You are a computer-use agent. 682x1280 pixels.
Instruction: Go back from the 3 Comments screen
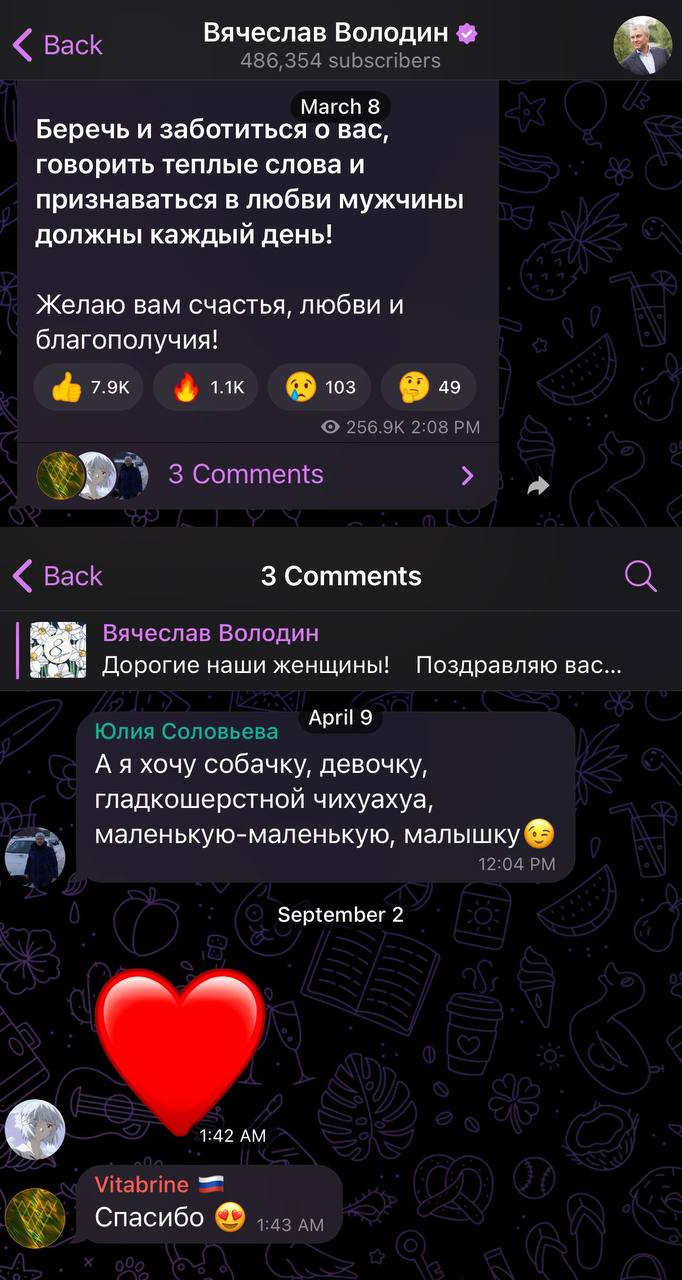tap(57, 576)
